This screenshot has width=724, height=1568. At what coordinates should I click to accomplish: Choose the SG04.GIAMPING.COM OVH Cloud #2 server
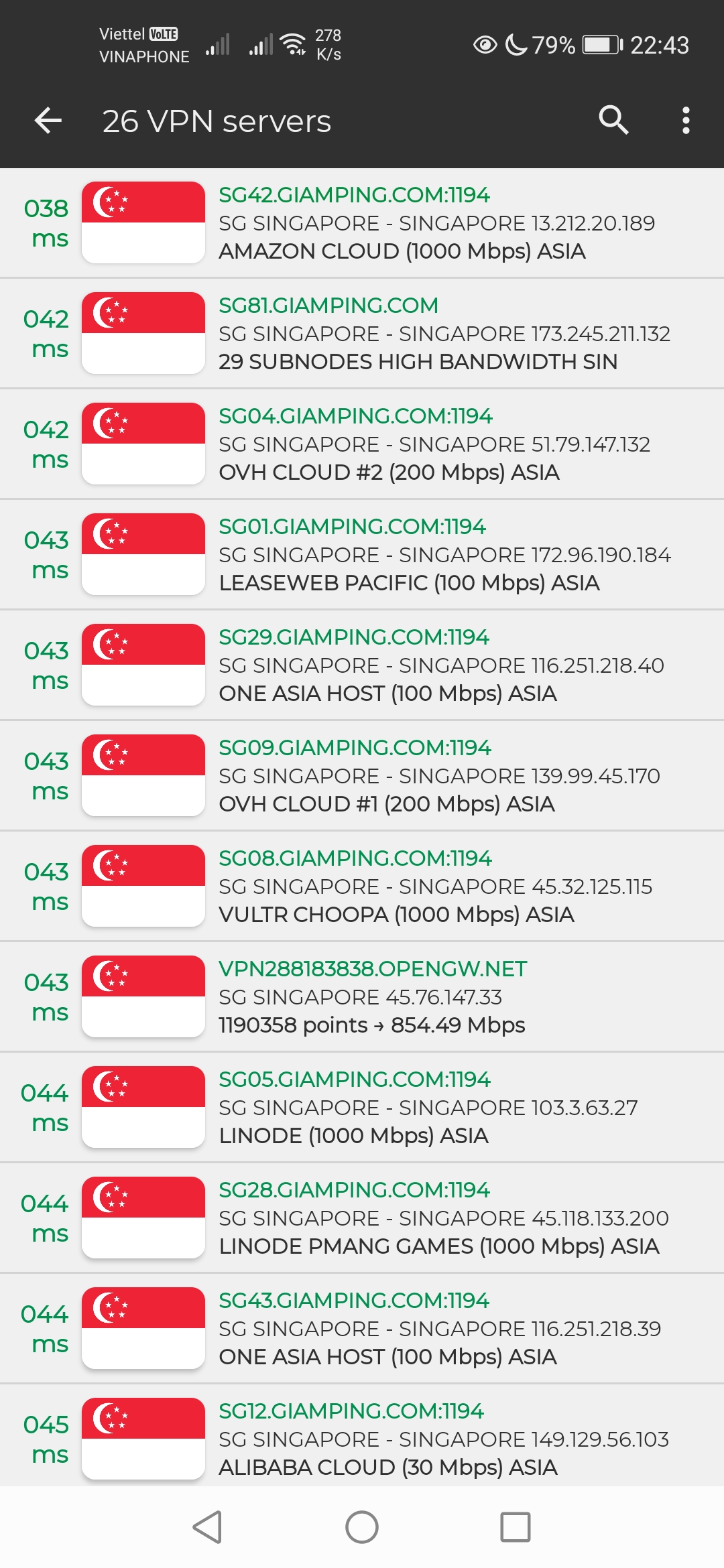(x=362, y=444)
